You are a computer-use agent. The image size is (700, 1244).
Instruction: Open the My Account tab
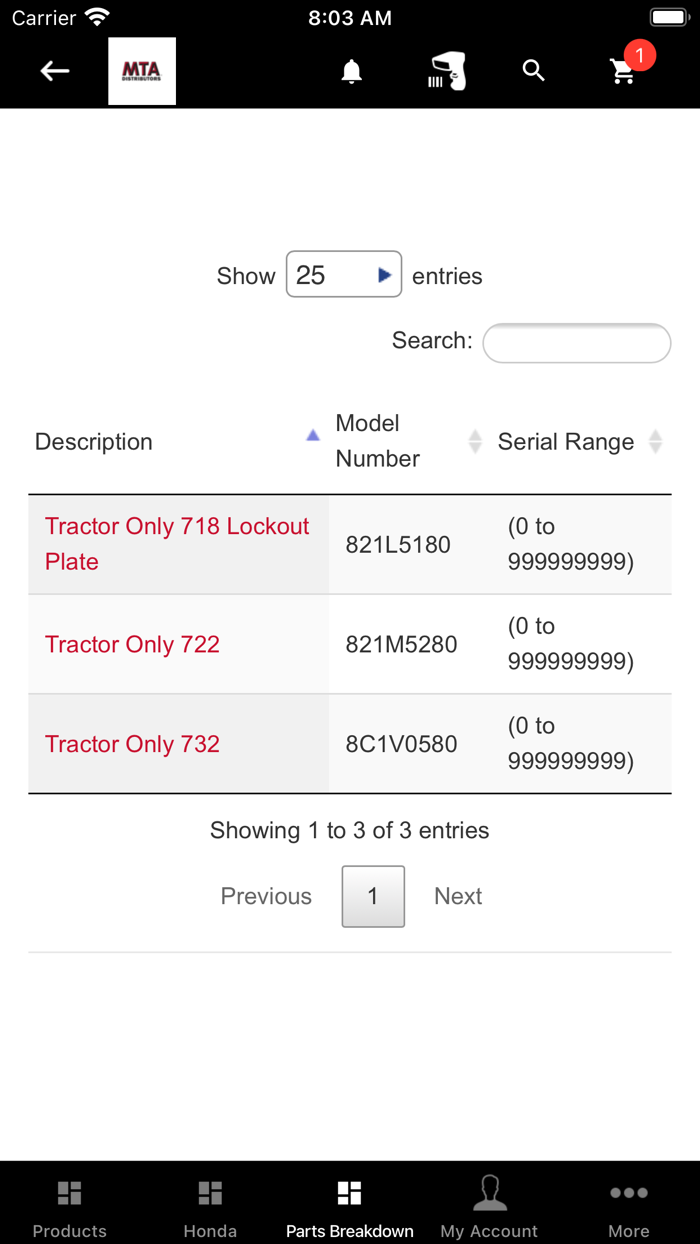click(x=489, y=1208)
